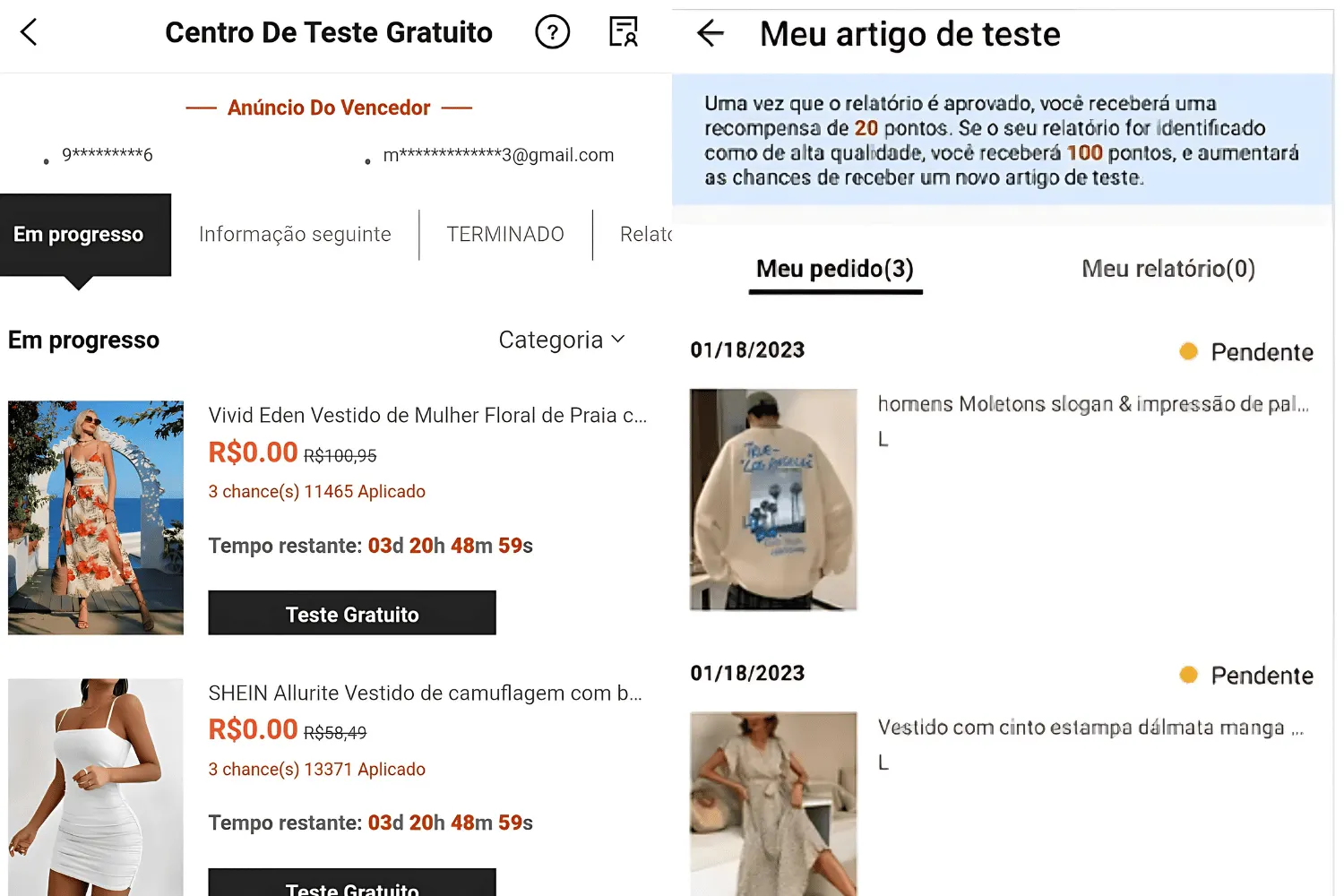Viewport: 1344px width, 896px height.
Task: Switch to the TERMINADO tab
Action: (x=505, y=235)
